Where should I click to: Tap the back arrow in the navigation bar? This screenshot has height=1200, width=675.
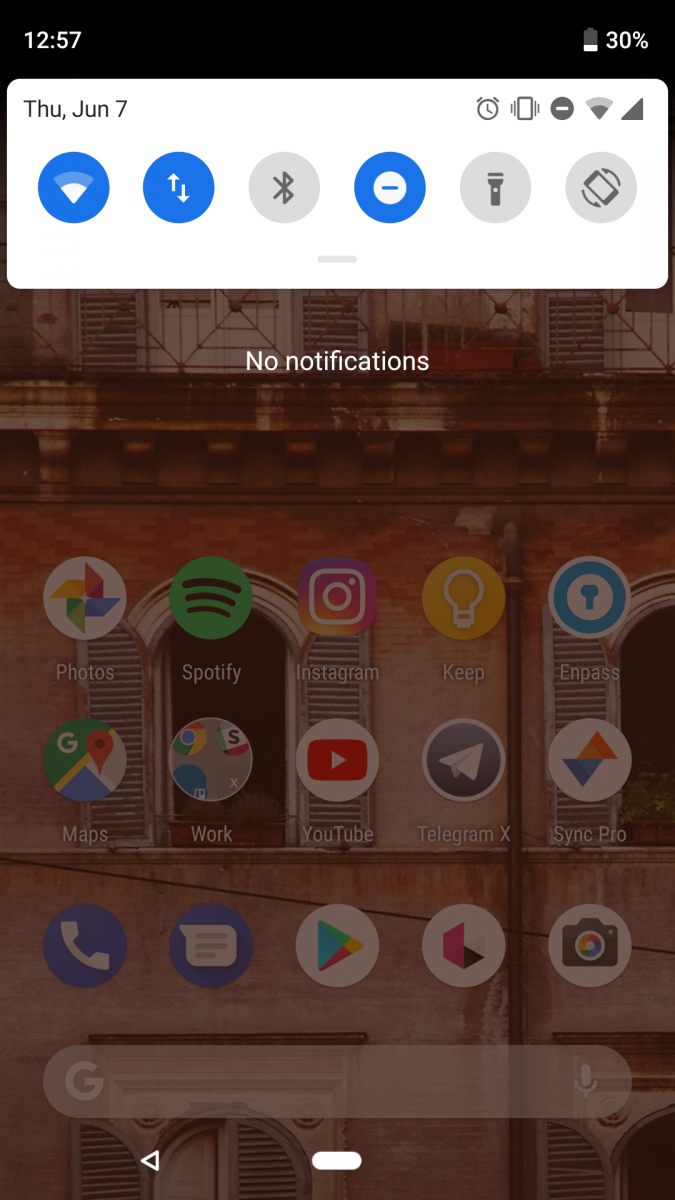coord(150,1160)
